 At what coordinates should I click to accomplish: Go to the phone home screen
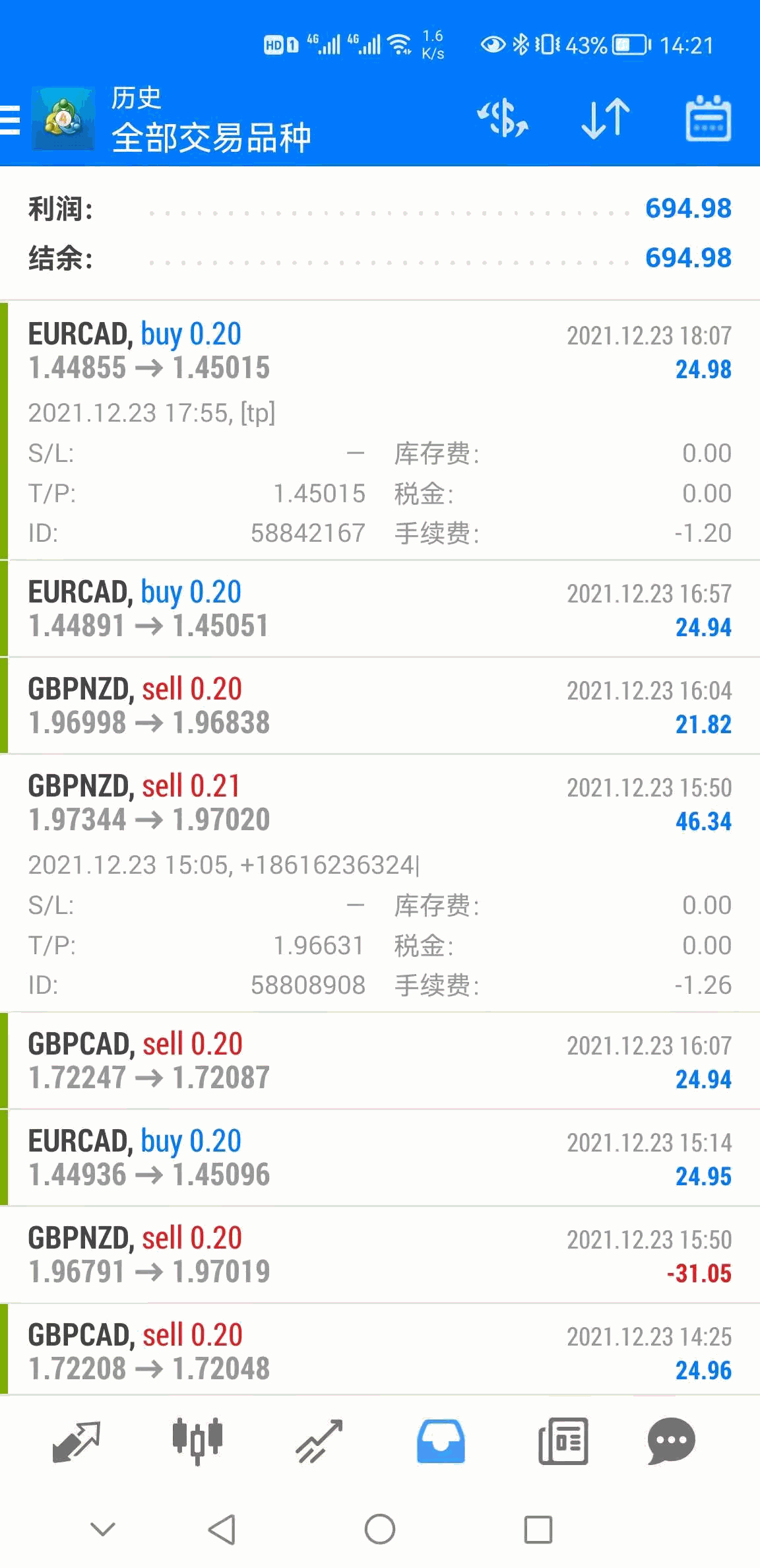(x=380, y=1529)
